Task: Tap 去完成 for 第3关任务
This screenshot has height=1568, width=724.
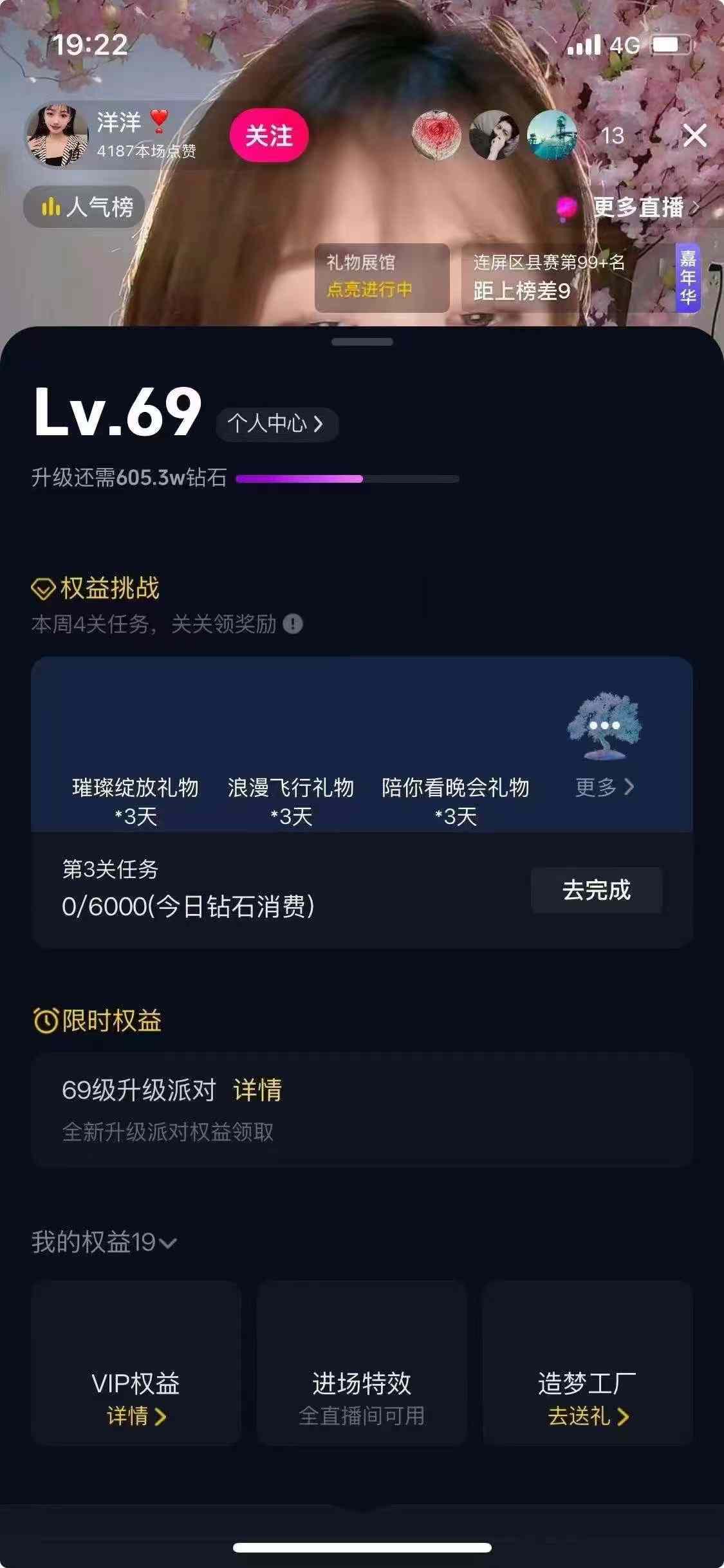Action: 596,890
